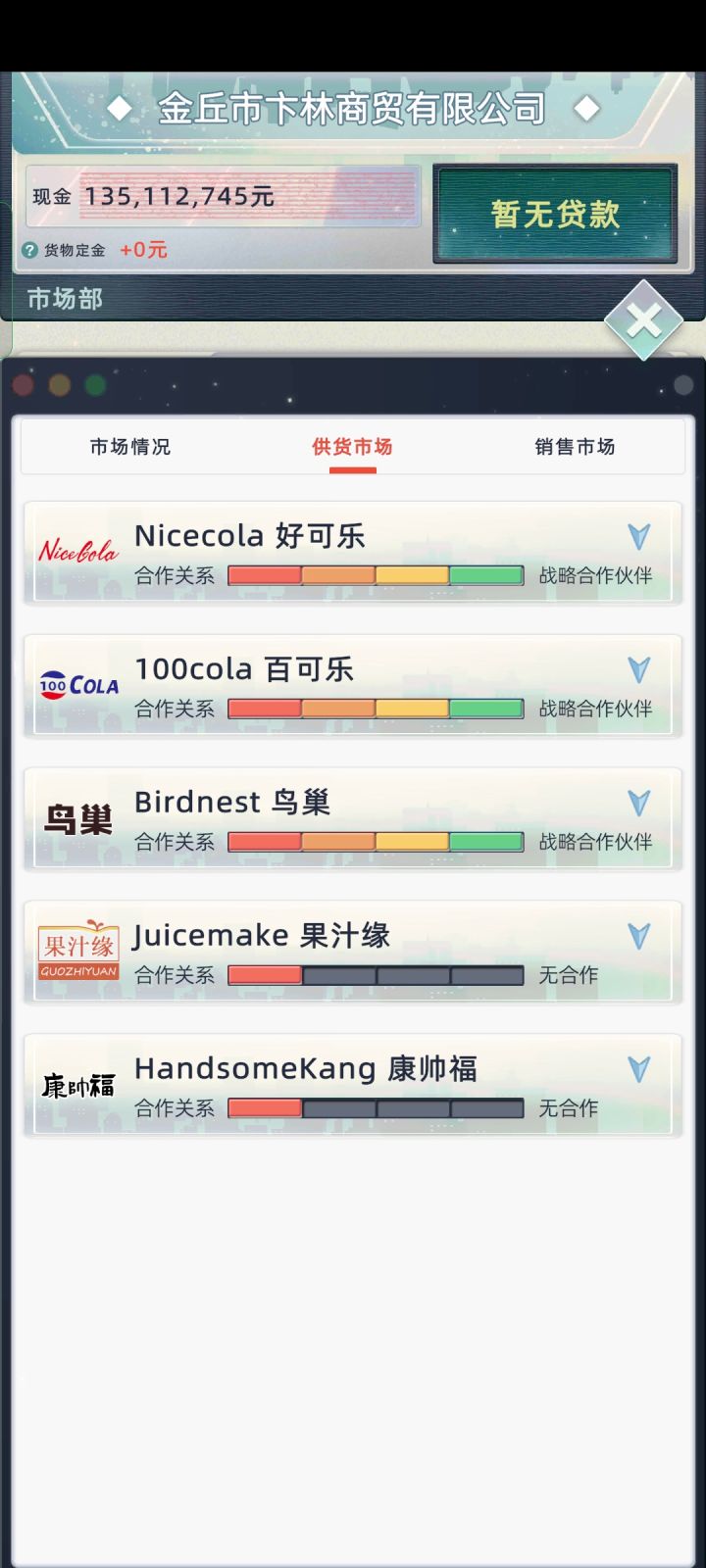706x1568 pixels.
Task: Expand the Birdnest 鸟巢 supplier details
Action: (x=639, y=803)
